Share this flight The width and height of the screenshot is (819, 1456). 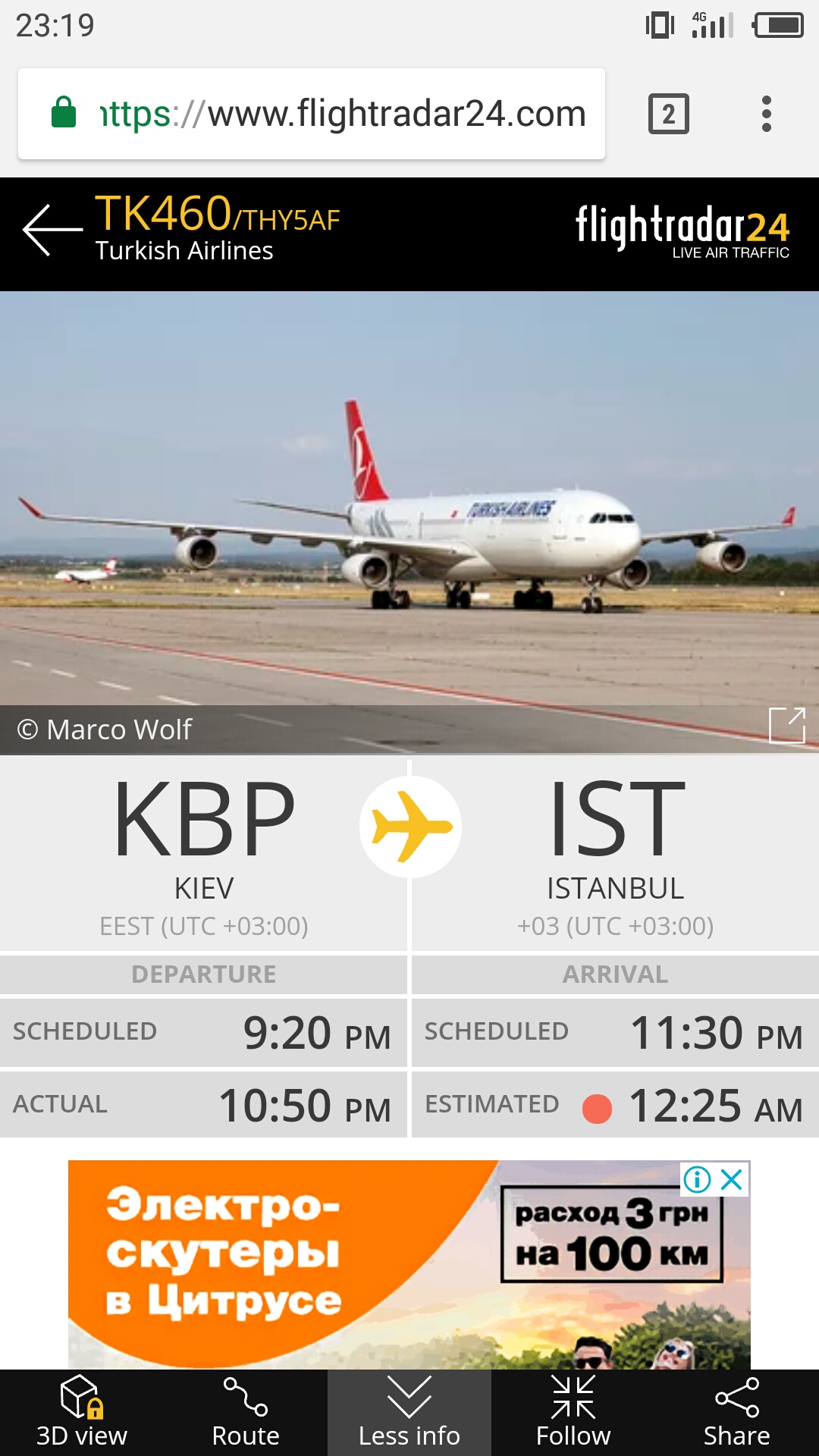click(736, 1412)
